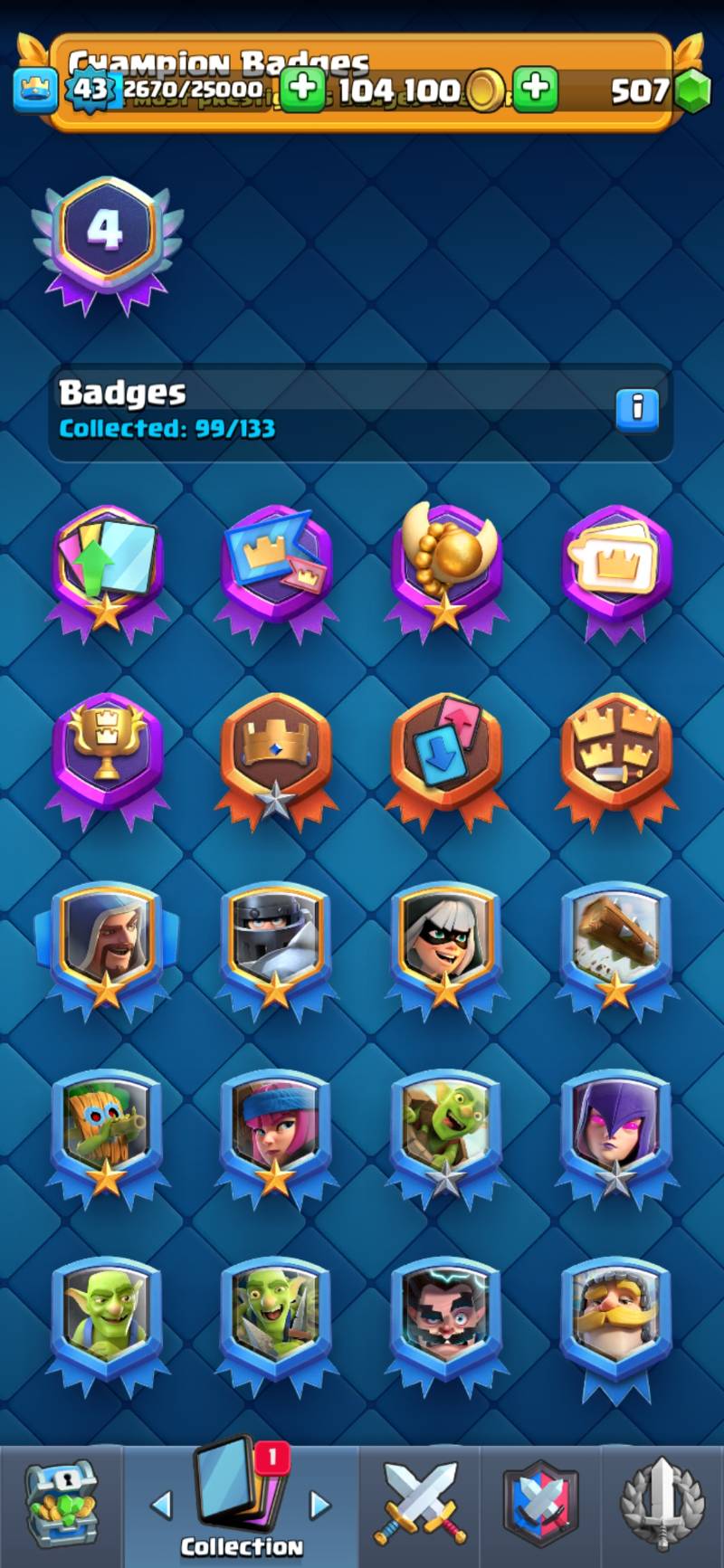Open the Badges info button
The width and height of the screenshot is (724, 1568).
tap(636, 409)
